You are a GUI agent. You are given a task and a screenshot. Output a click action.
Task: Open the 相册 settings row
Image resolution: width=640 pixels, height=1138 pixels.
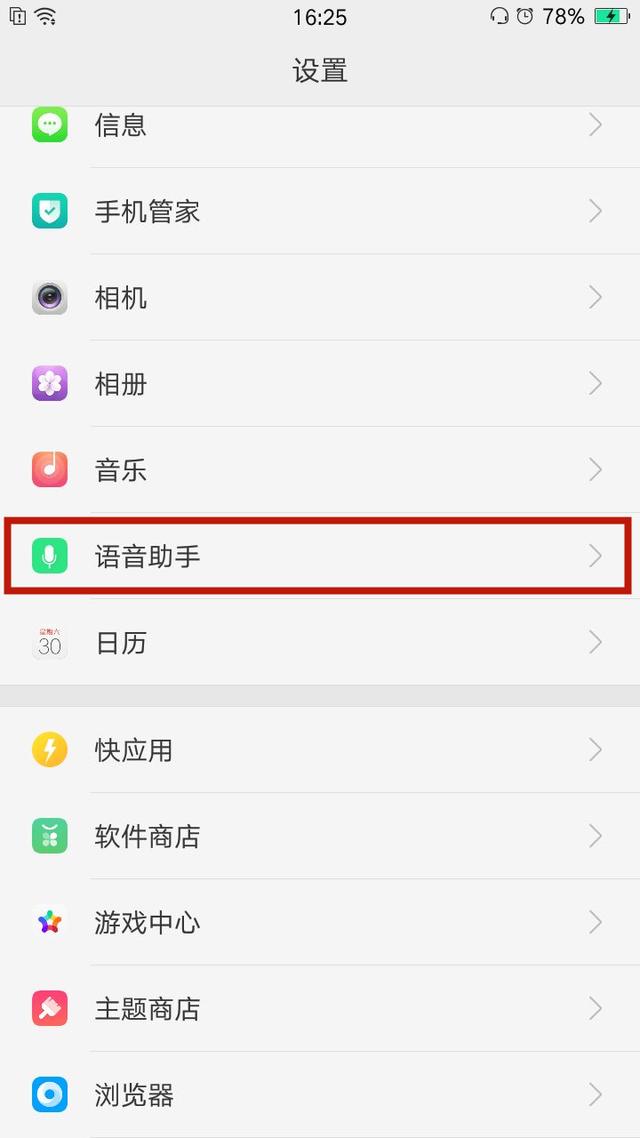pyautogui.click(x=320, y=383)
